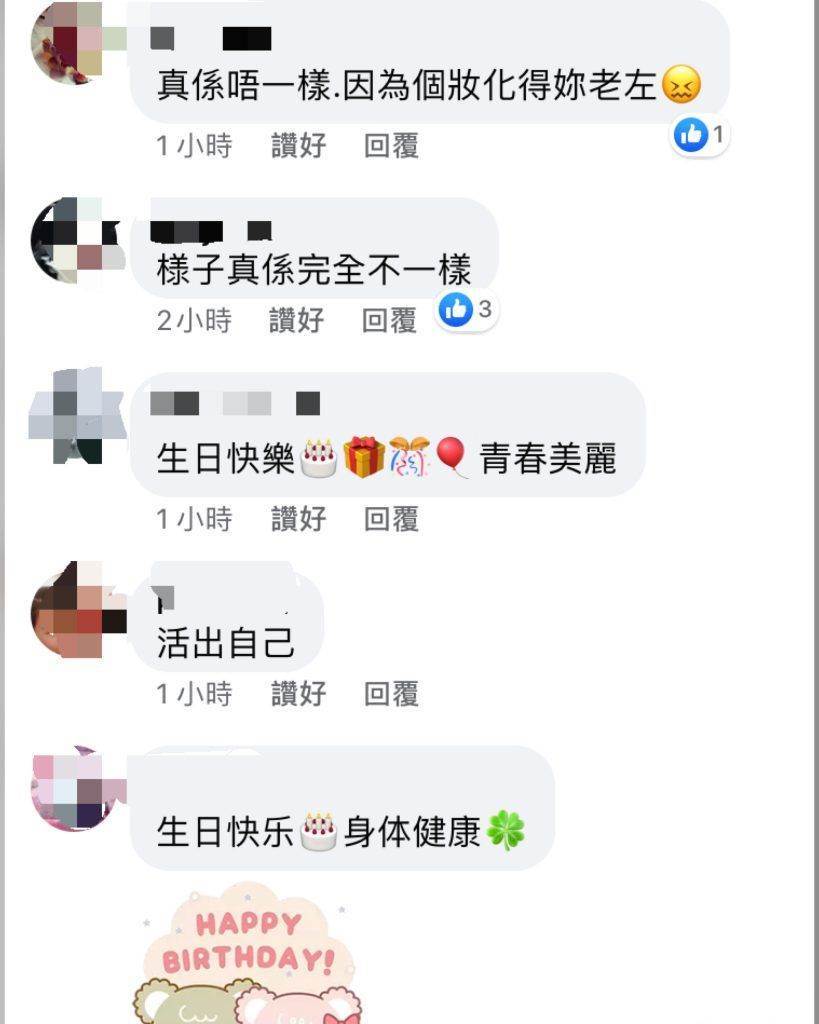Screen dimensions: 819x1024
Task: Like the comment 真係唔一樣.因為個妝化得妳老左
Action: 298,146
